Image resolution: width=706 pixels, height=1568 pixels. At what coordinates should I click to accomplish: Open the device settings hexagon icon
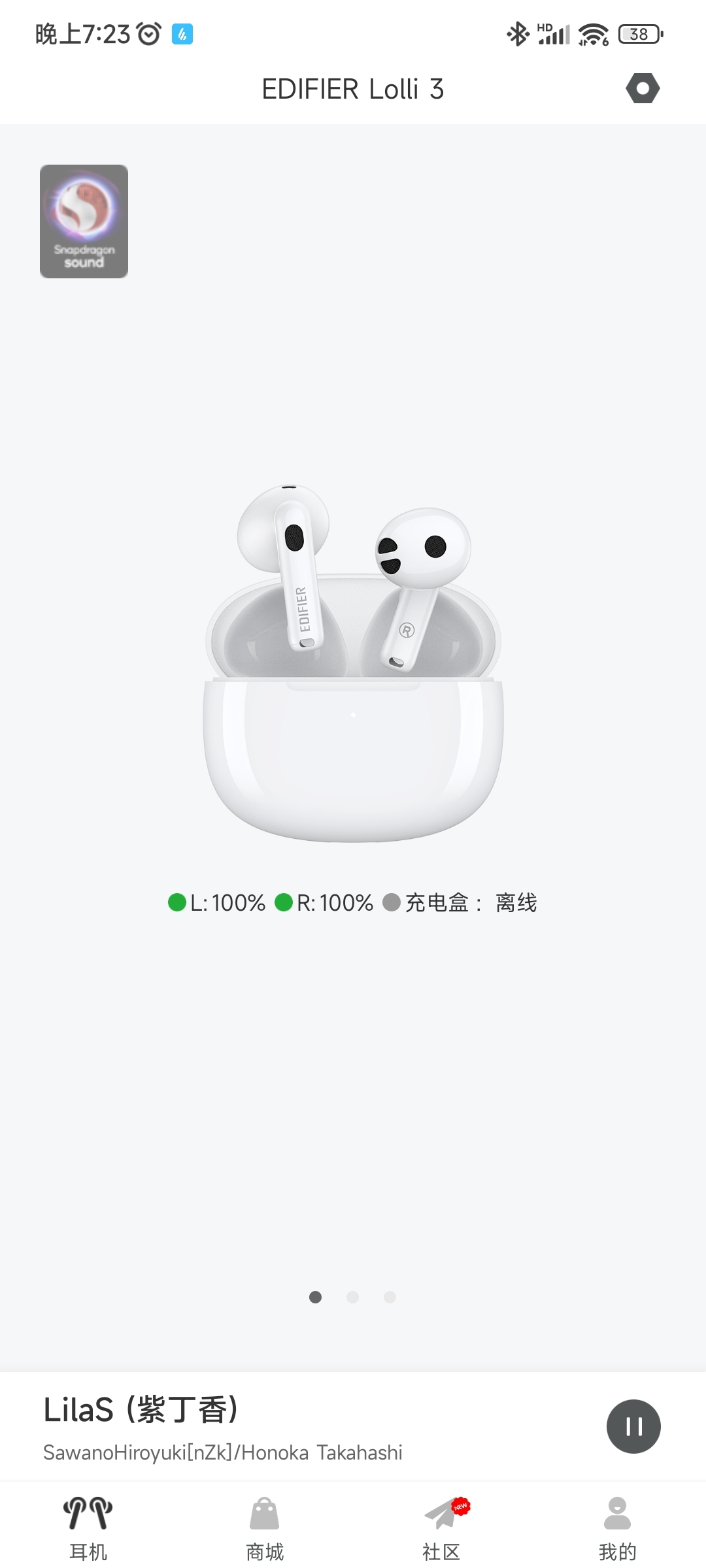pyautogui.click(x=643, y=88)
